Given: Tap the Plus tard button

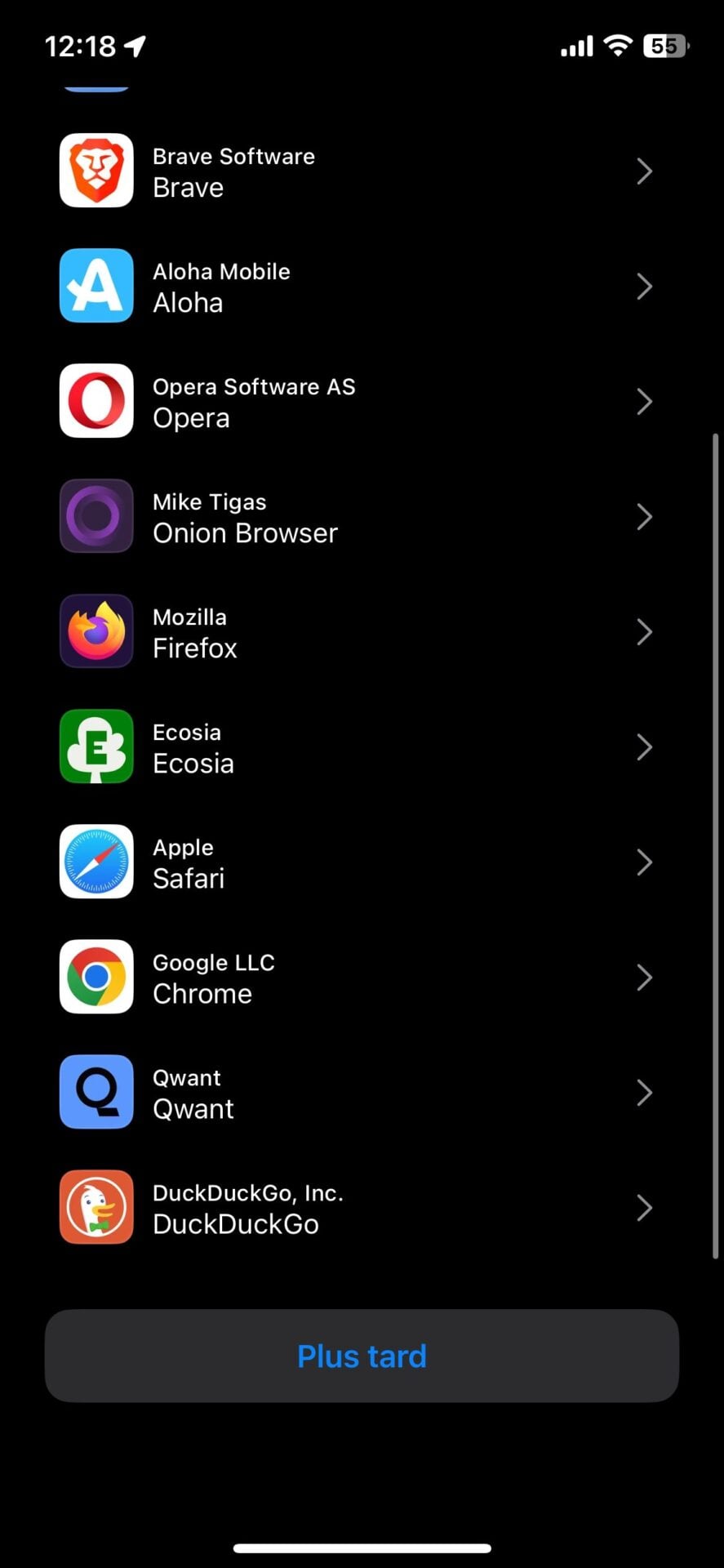Looking at the screenshot, I should [x=362, y=1356].
